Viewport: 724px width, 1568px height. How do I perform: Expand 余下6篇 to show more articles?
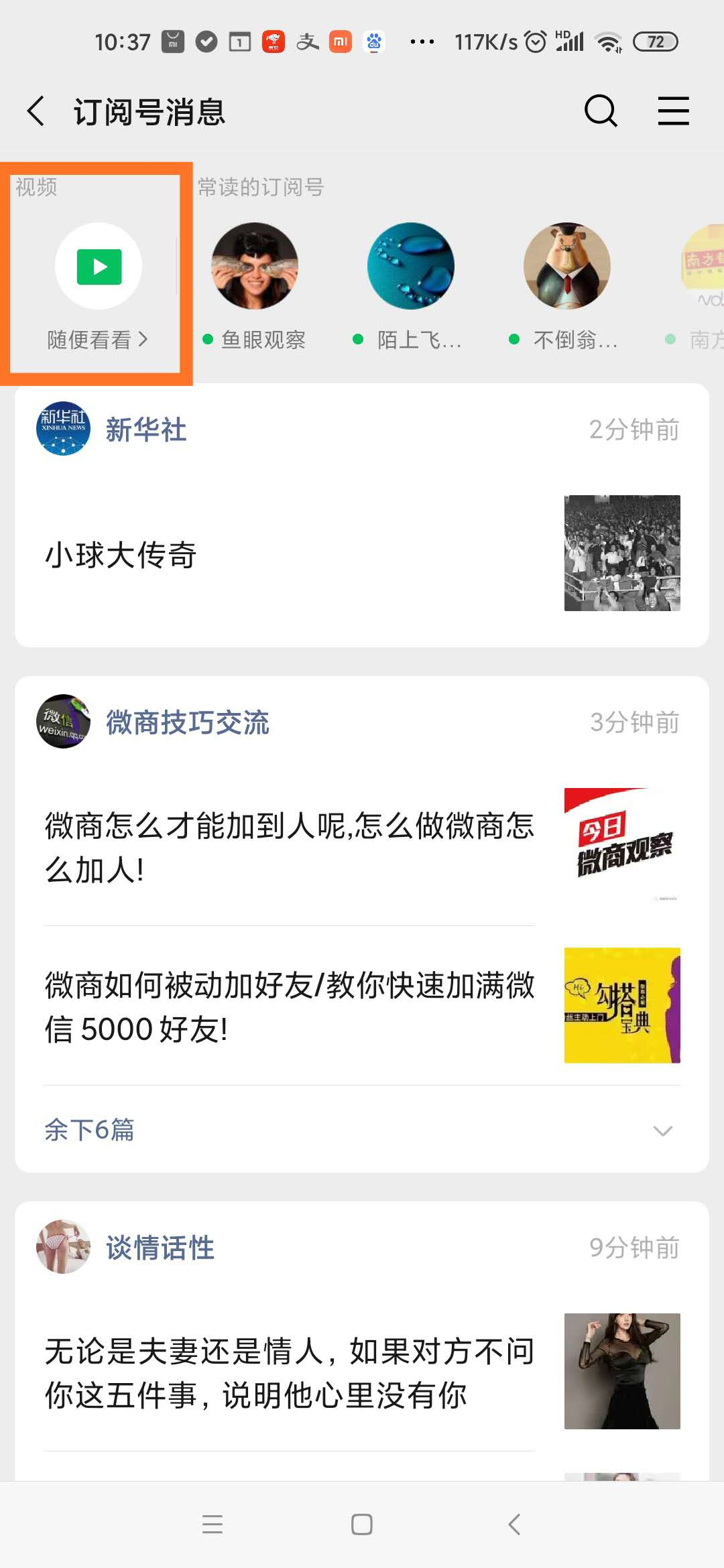[x=89, y=1130]
